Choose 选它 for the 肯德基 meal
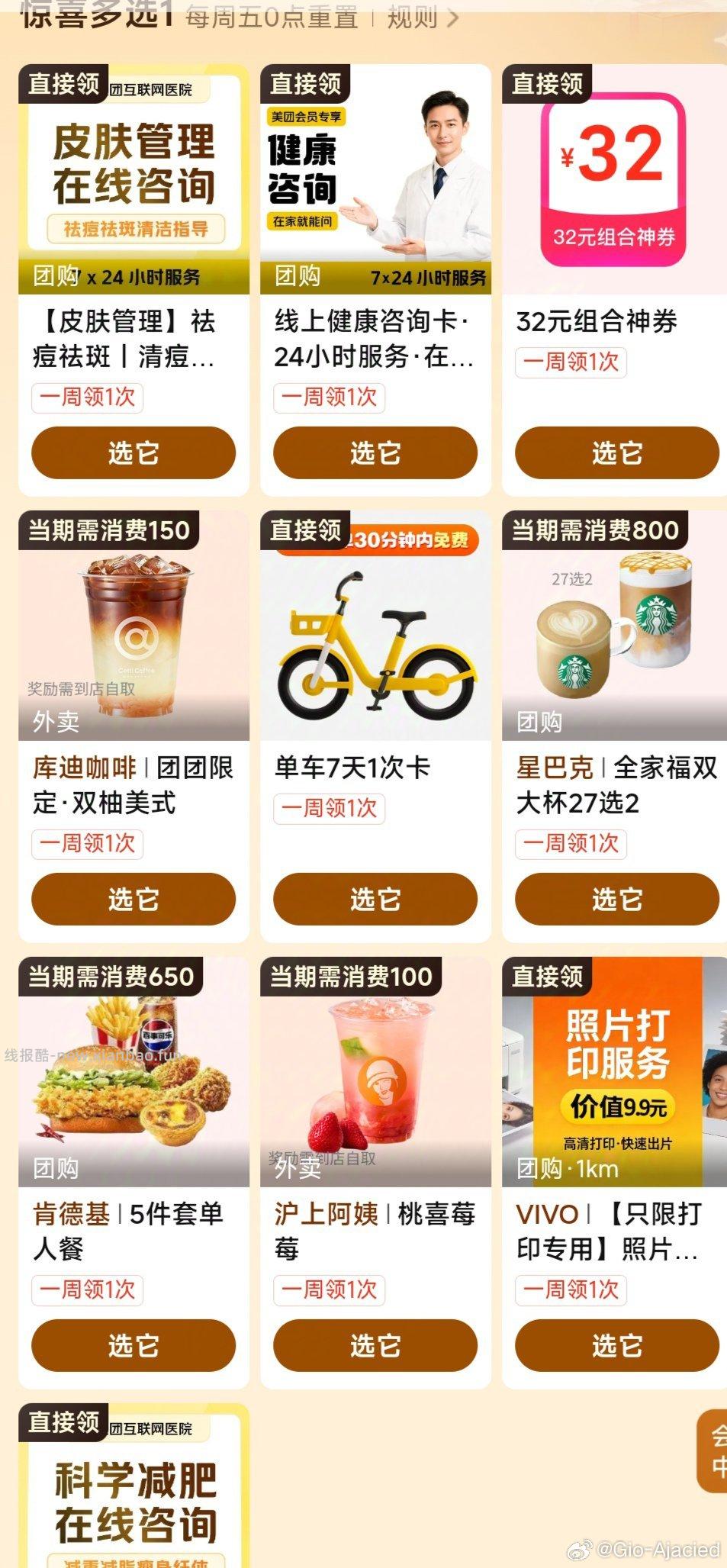Screen dimensions: 727x1568 pyautogui.click(x=134, y=1346)
